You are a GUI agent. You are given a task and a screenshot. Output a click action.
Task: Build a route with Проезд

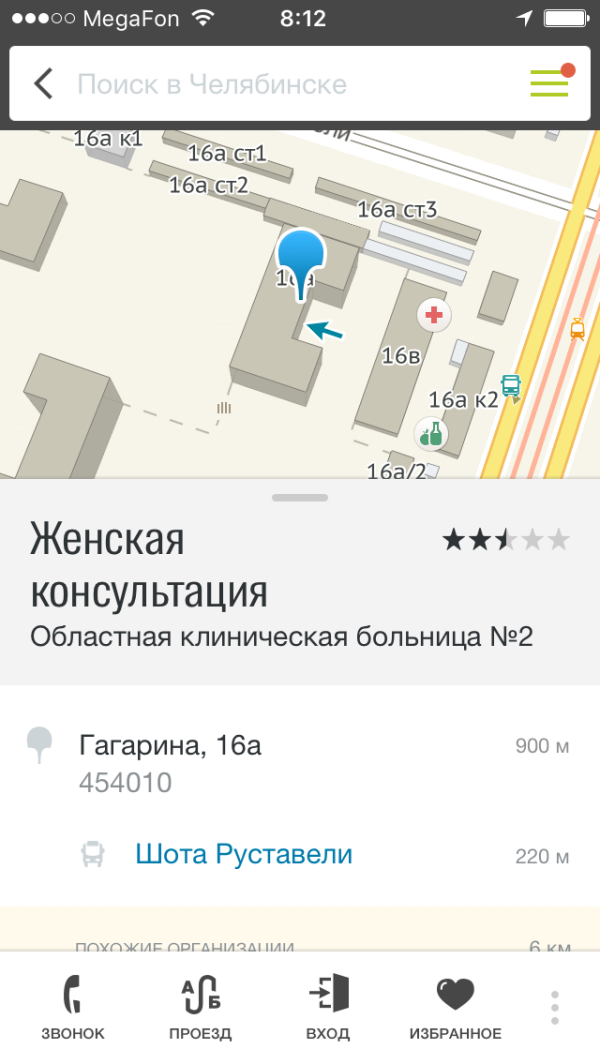tap(201, 1007)
